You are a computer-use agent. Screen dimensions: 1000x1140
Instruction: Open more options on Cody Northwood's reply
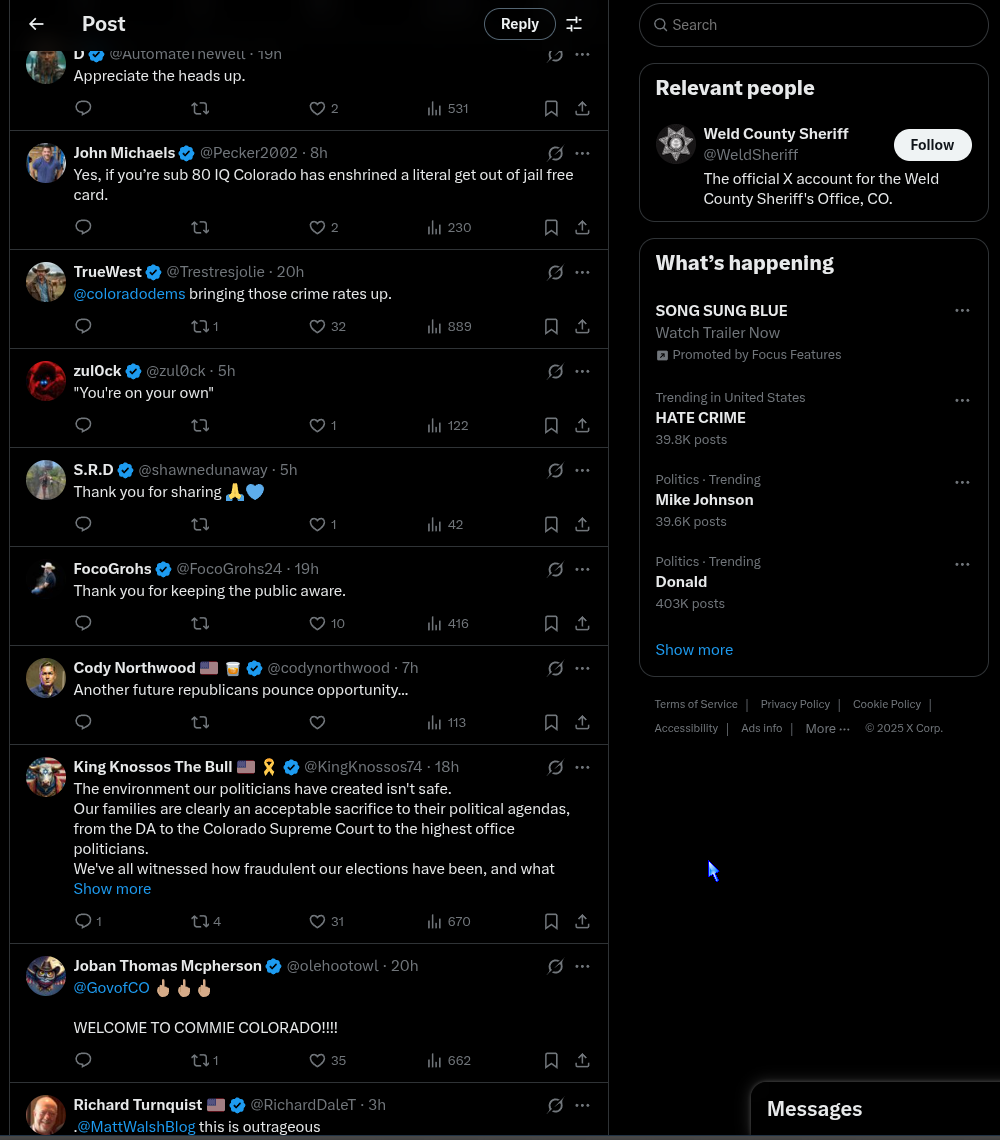[x=582, y=668]
